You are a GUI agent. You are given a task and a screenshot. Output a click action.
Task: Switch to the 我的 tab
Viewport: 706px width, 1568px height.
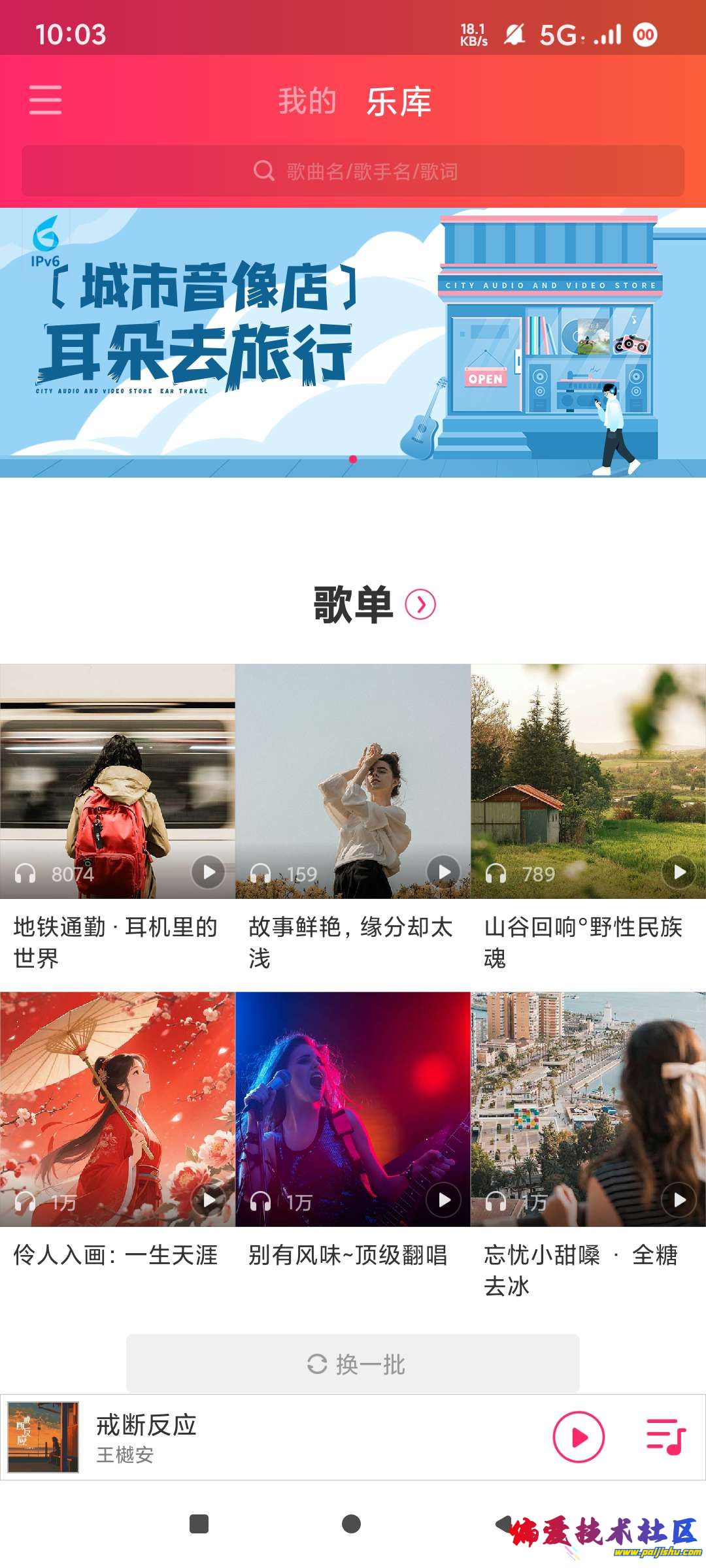click(x=307, y=101)
